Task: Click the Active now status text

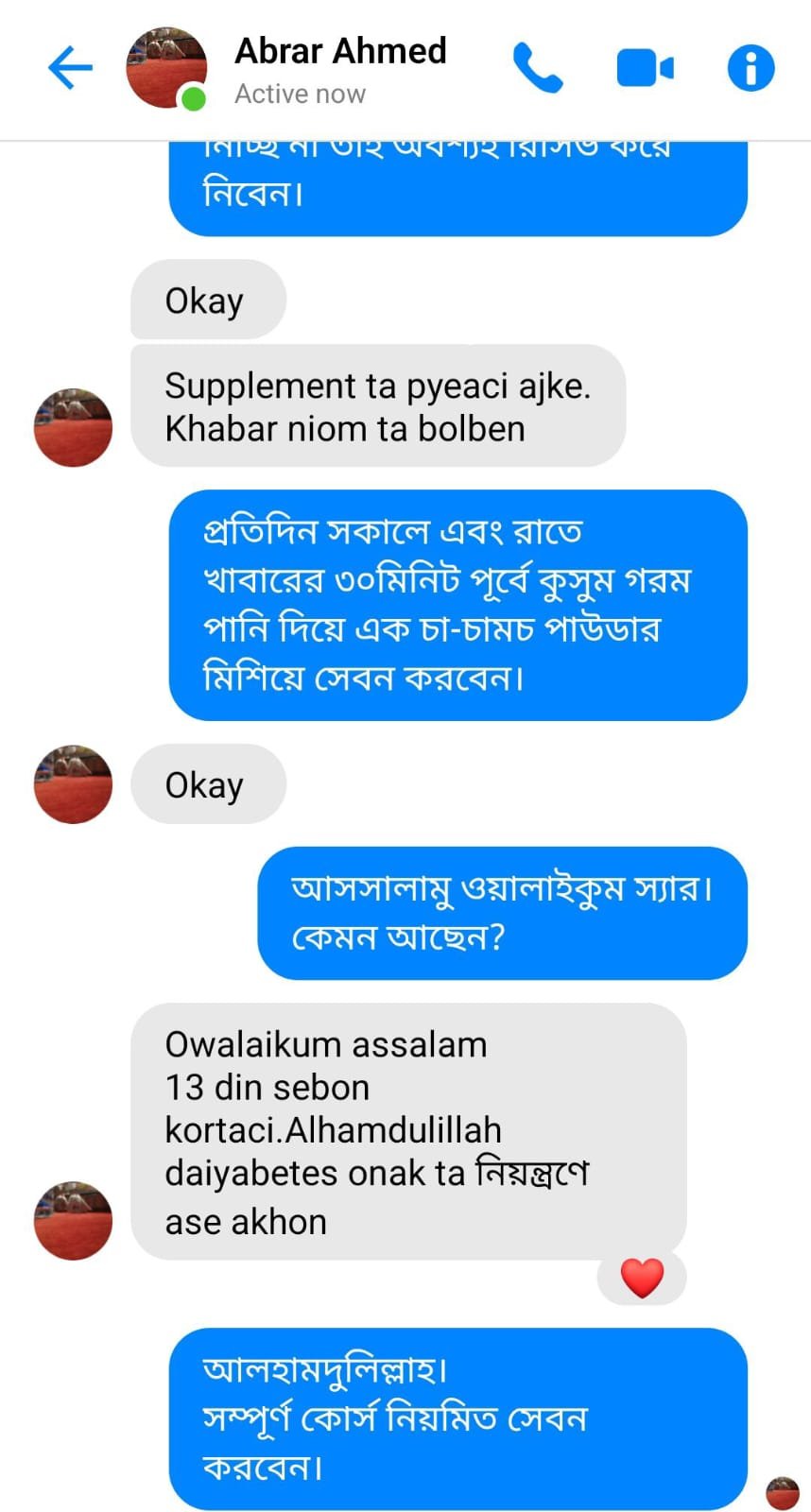Action: (301, 94)
